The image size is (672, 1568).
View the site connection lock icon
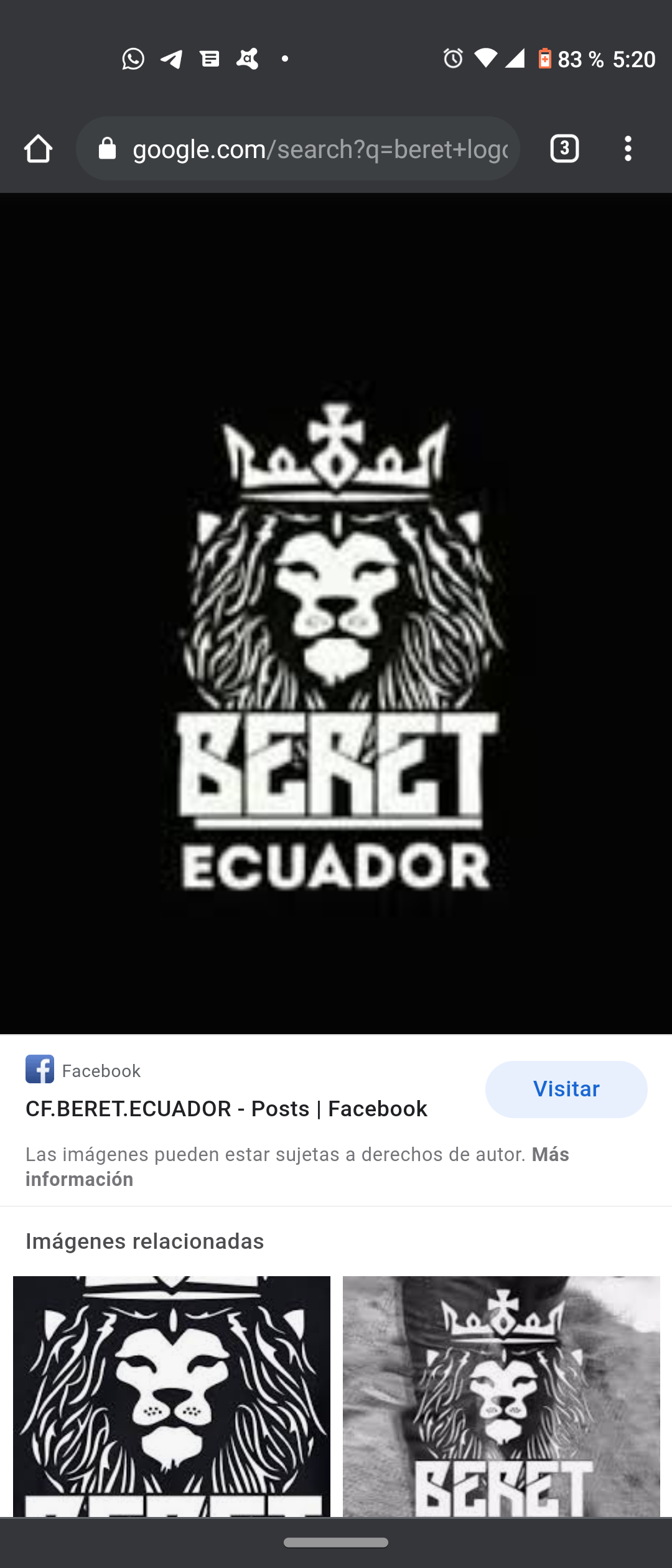[x=108, y=149]
